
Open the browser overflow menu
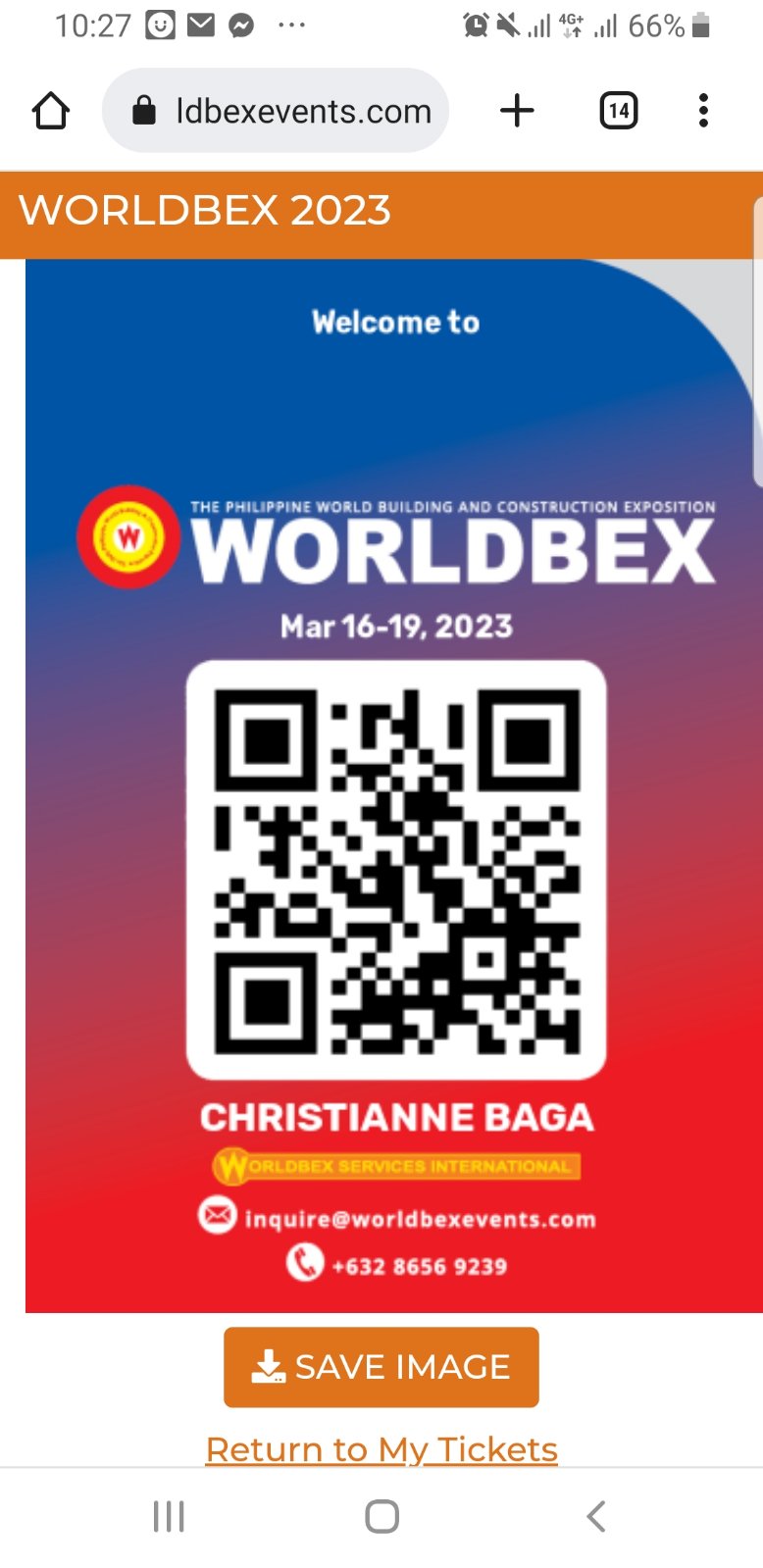pos(703,111)
